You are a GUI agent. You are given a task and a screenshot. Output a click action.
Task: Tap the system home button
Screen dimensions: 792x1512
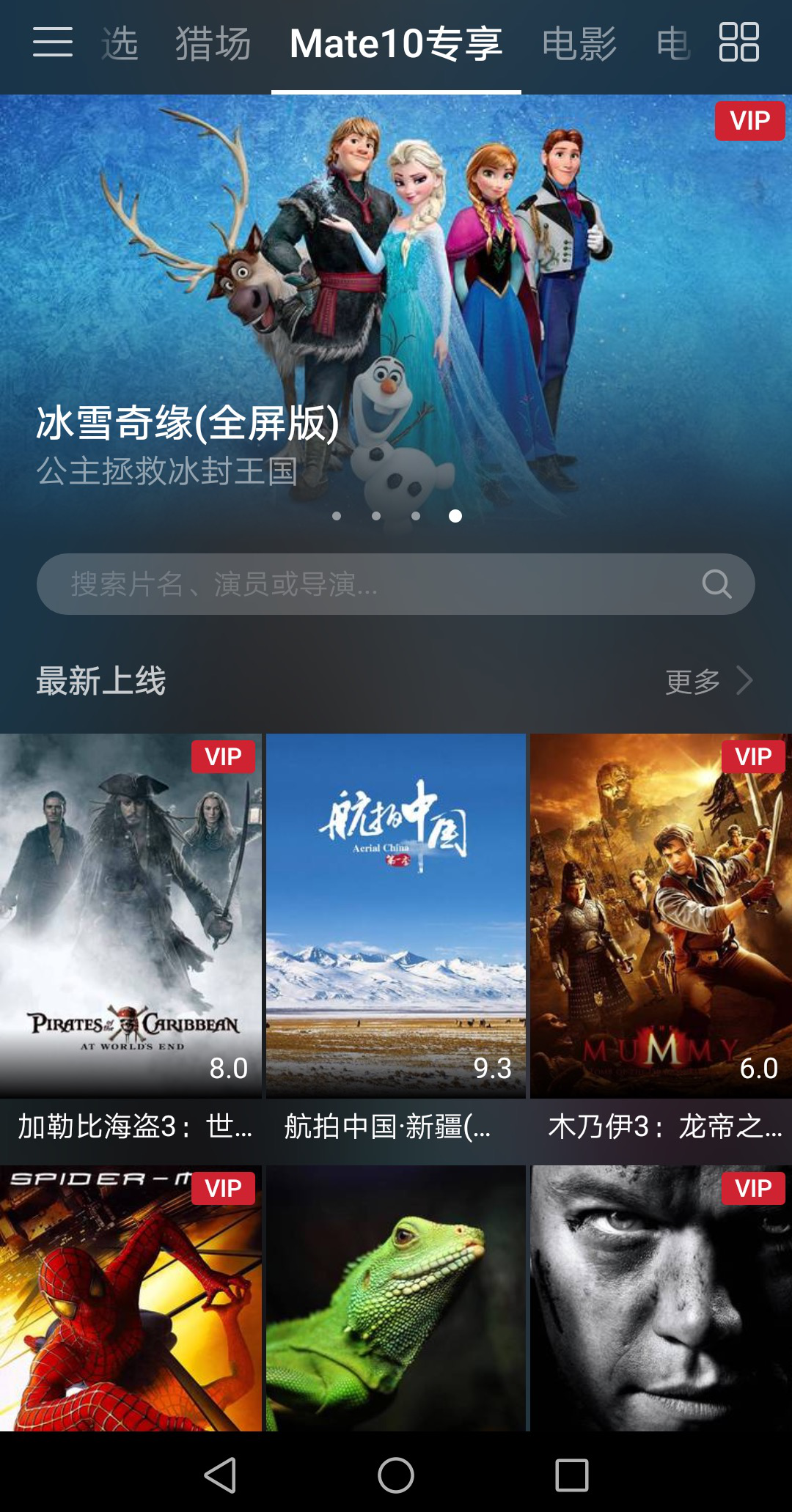396,1475
